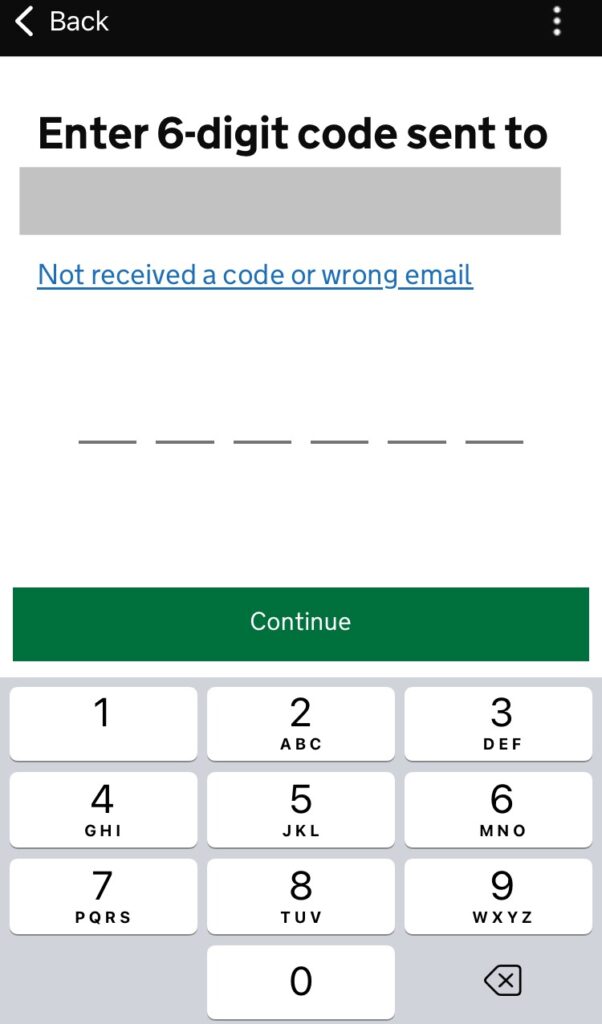Tap the 0 key
602x1024 pixels.
pyautogui.click(x=300, y=982)
